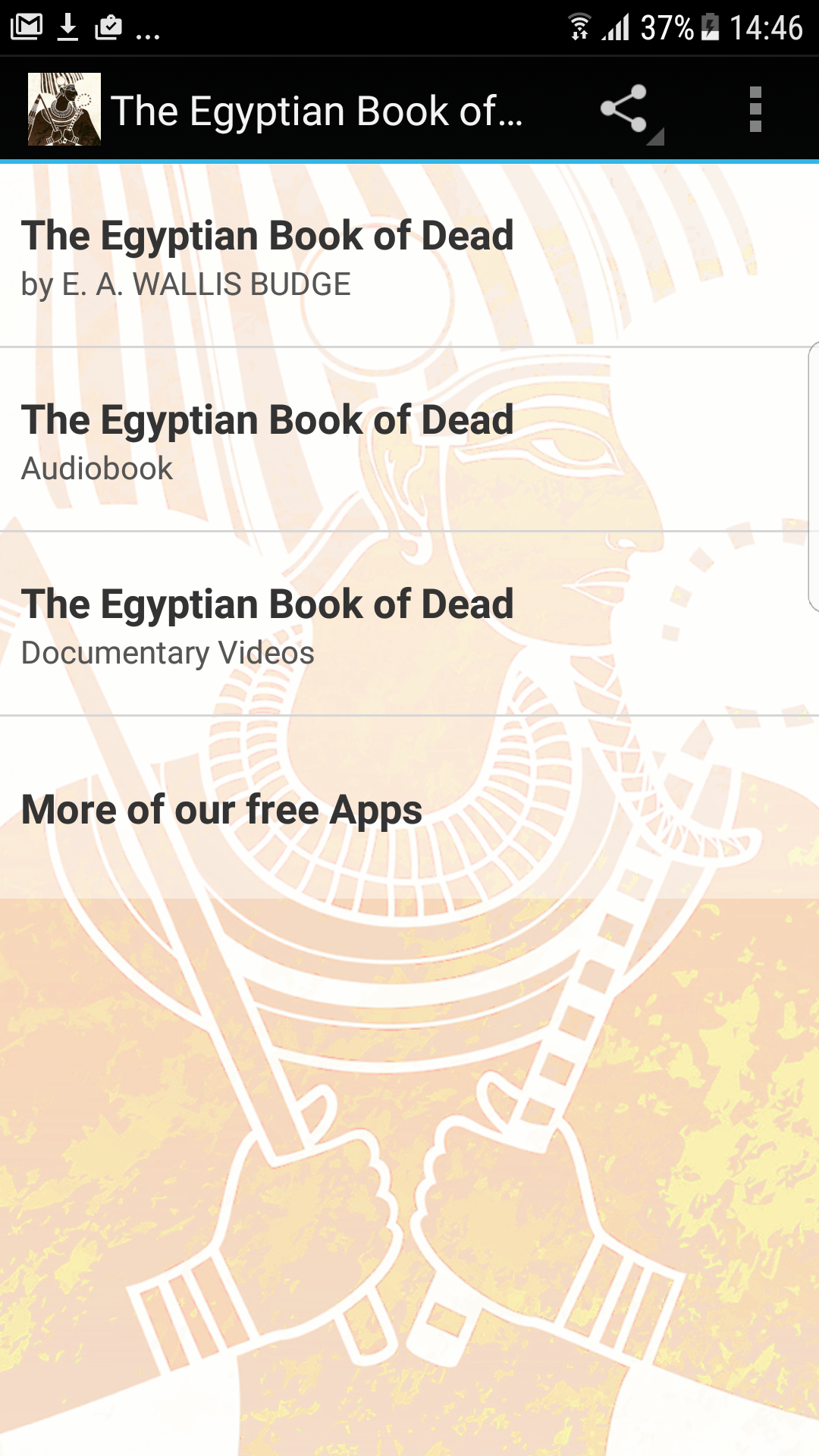Open More of our free Apps
Screen dimensions: 819x1456
click(x=221, y=809)
